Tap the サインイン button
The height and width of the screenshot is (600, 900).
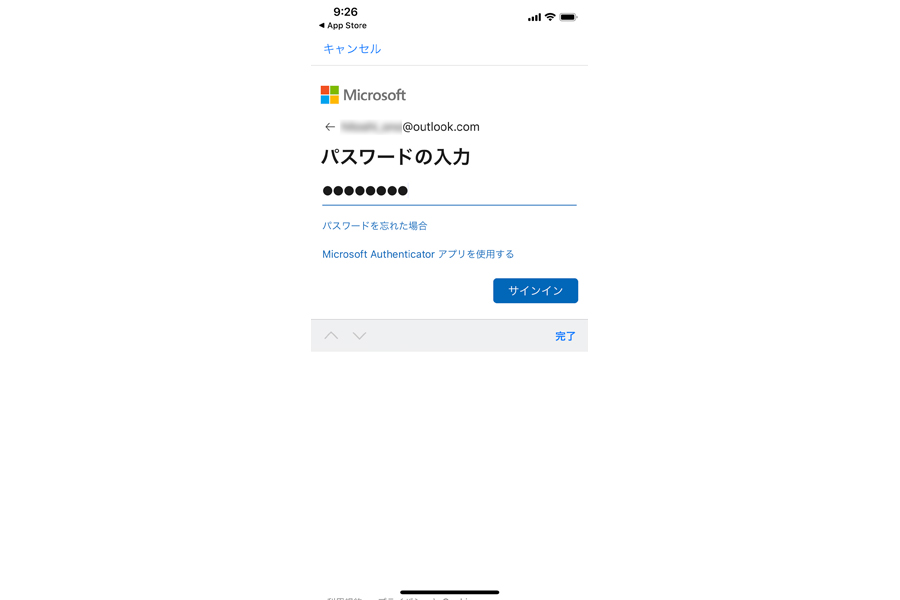click(x=535, y=291)
